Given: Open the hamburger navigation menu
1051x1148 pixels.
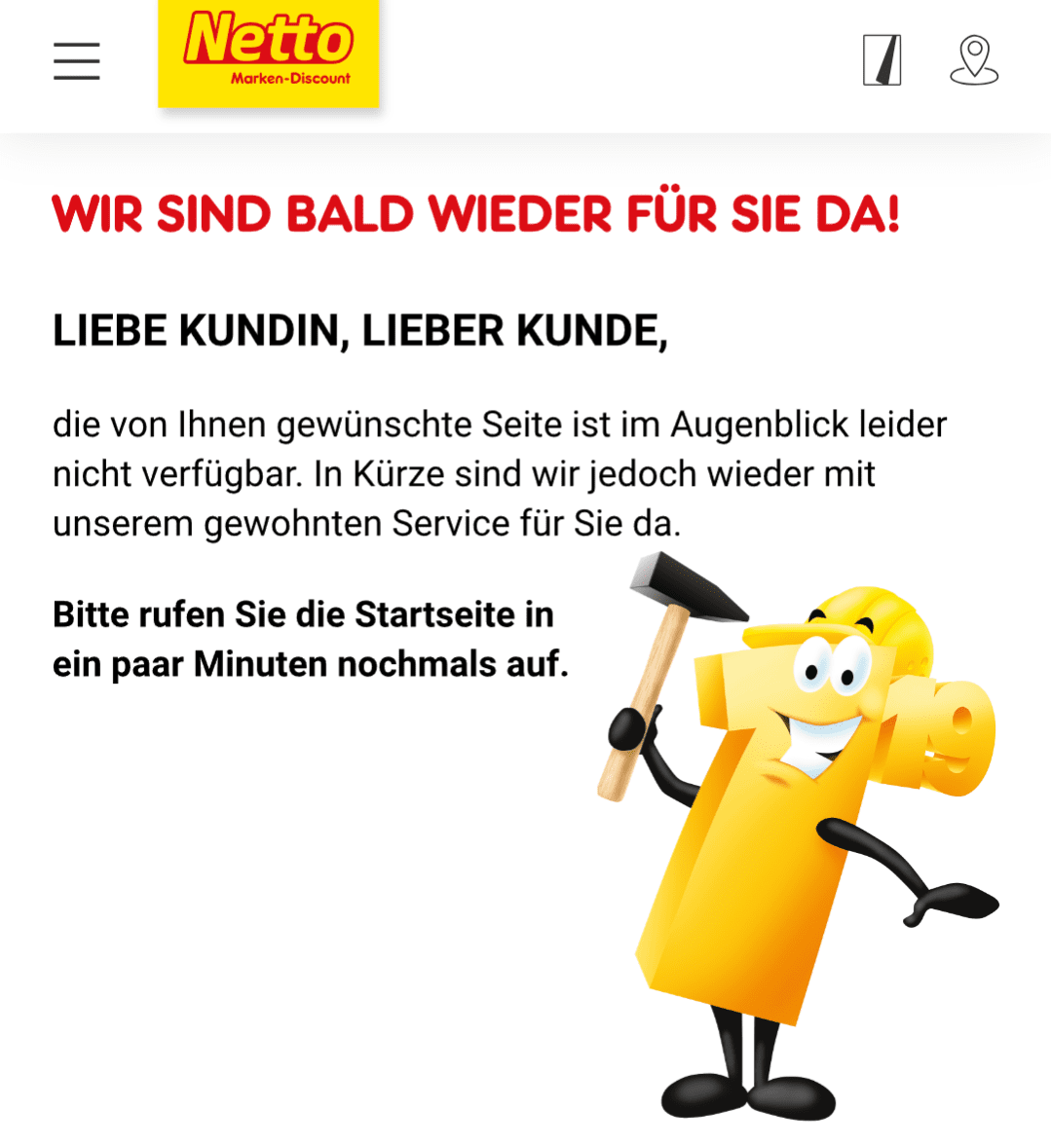Looking at the screenshot, I should (x=76, y=61).
